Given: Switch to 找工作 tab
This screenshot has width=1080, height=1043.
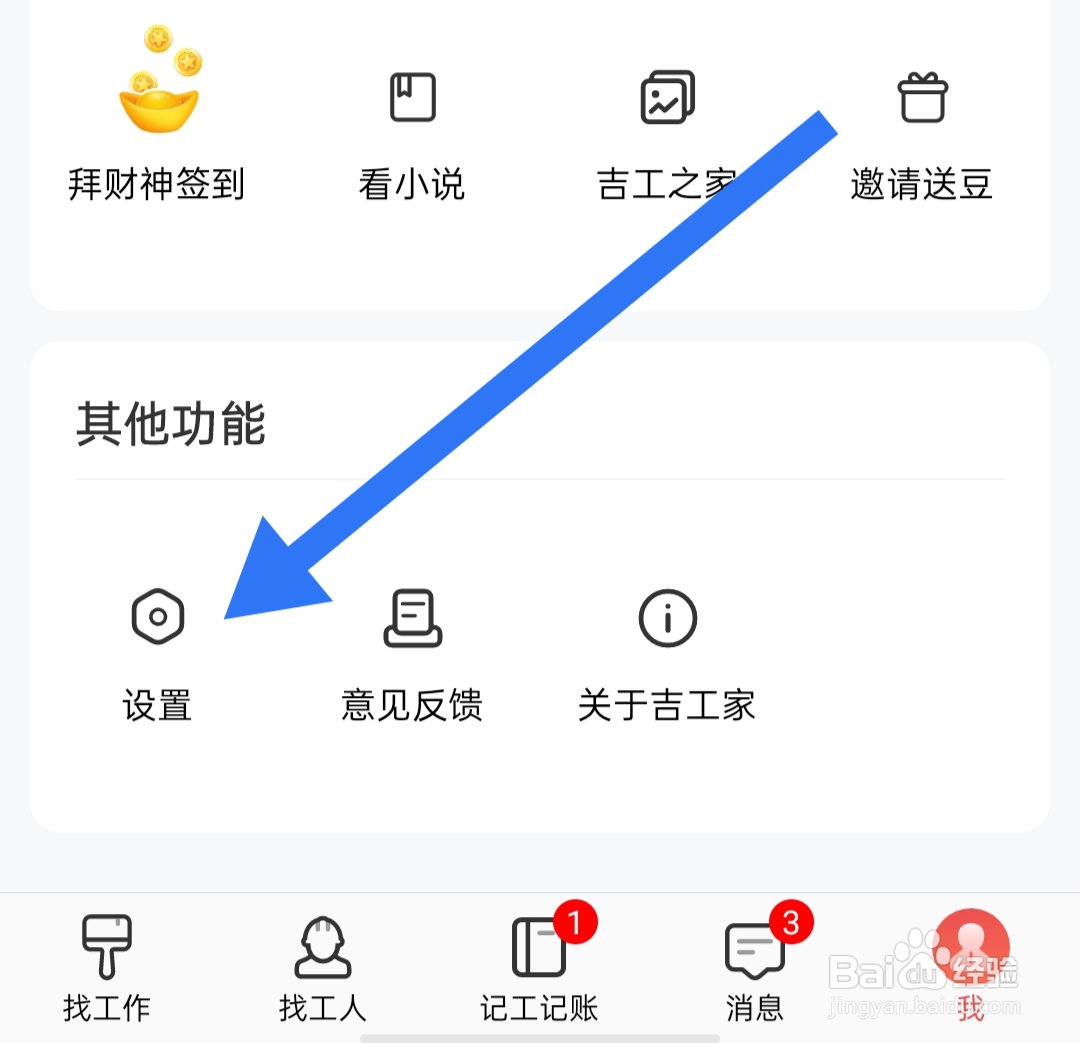Looking at the screenshot, I should pos(107,968).
